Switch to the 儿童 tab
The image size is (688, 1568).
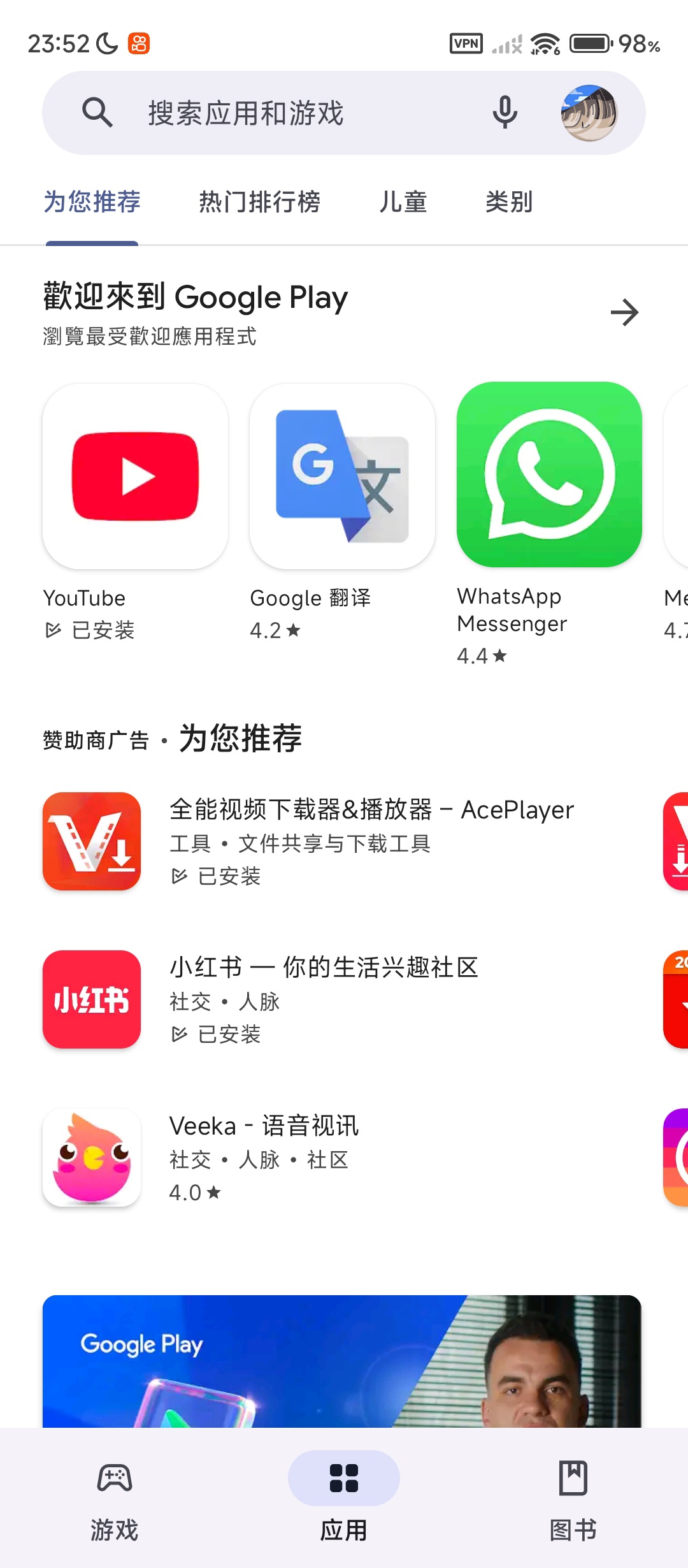[403, 202]
